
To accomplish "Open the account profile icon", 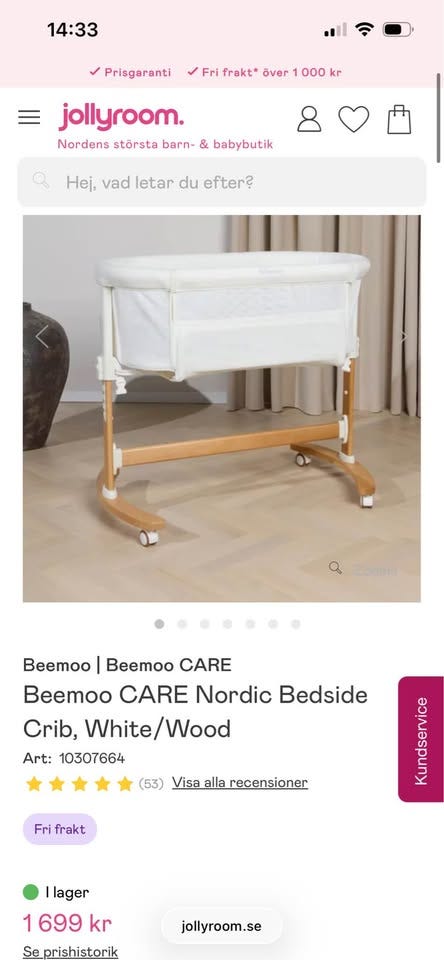I will click(309, 119).
